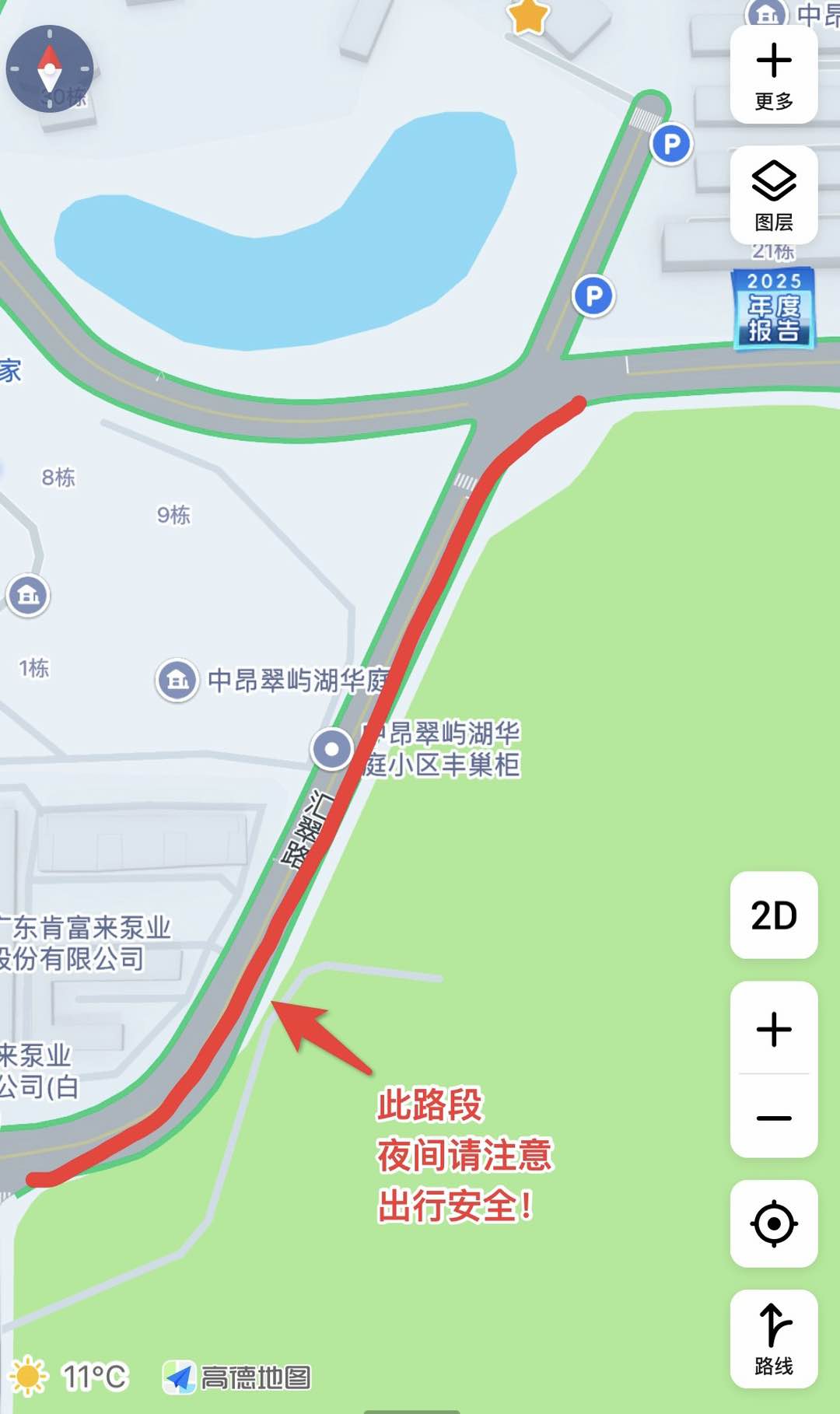840x1414 pixels.
Task: Select the 丰巢柜 locker marker on the map
Action: click(x=332, y=749)
